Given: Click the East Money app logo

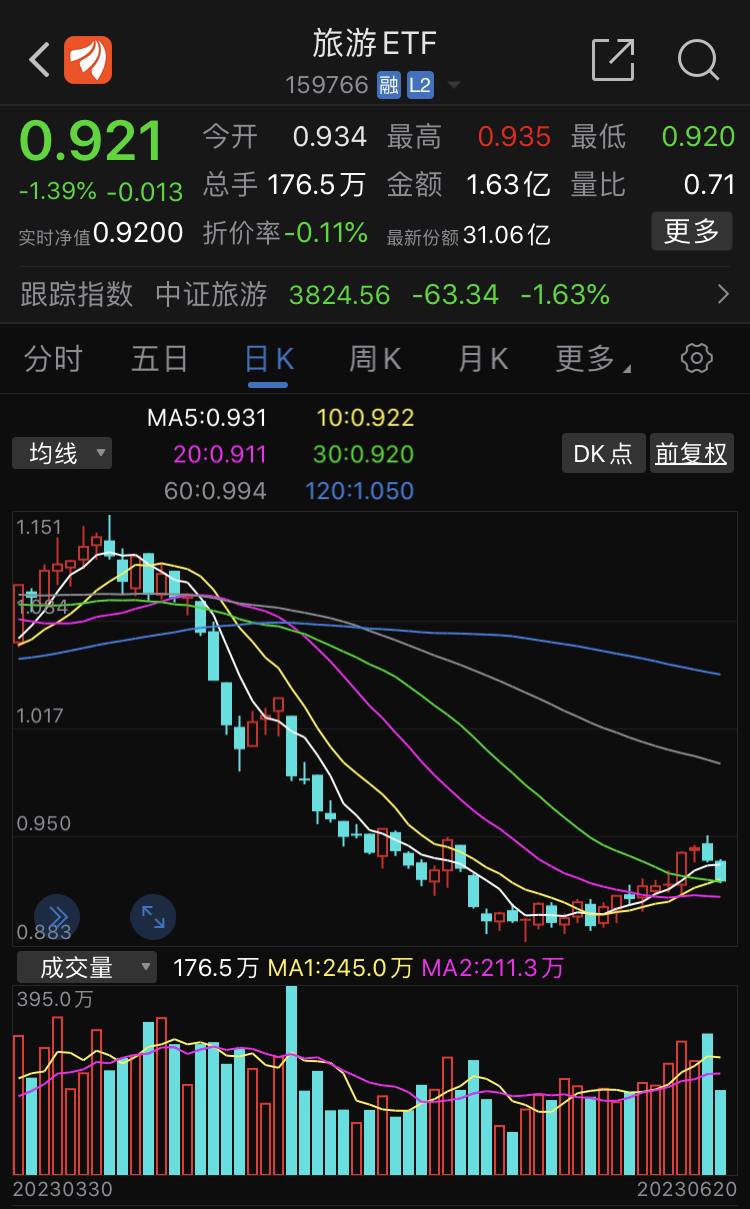Looking at the screenshot, I should pyautogui.click(x=88, y=60).
